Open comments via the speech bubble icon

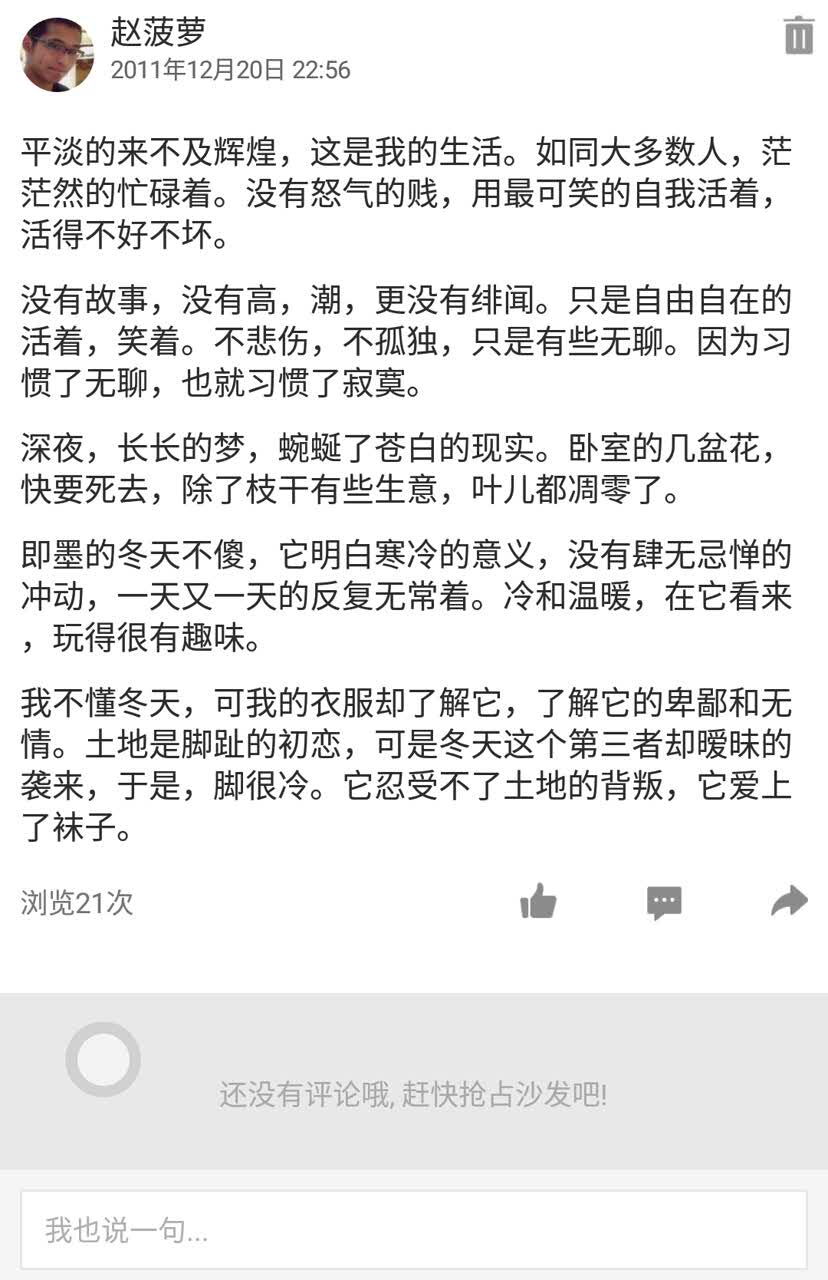(x=664, y=902)
